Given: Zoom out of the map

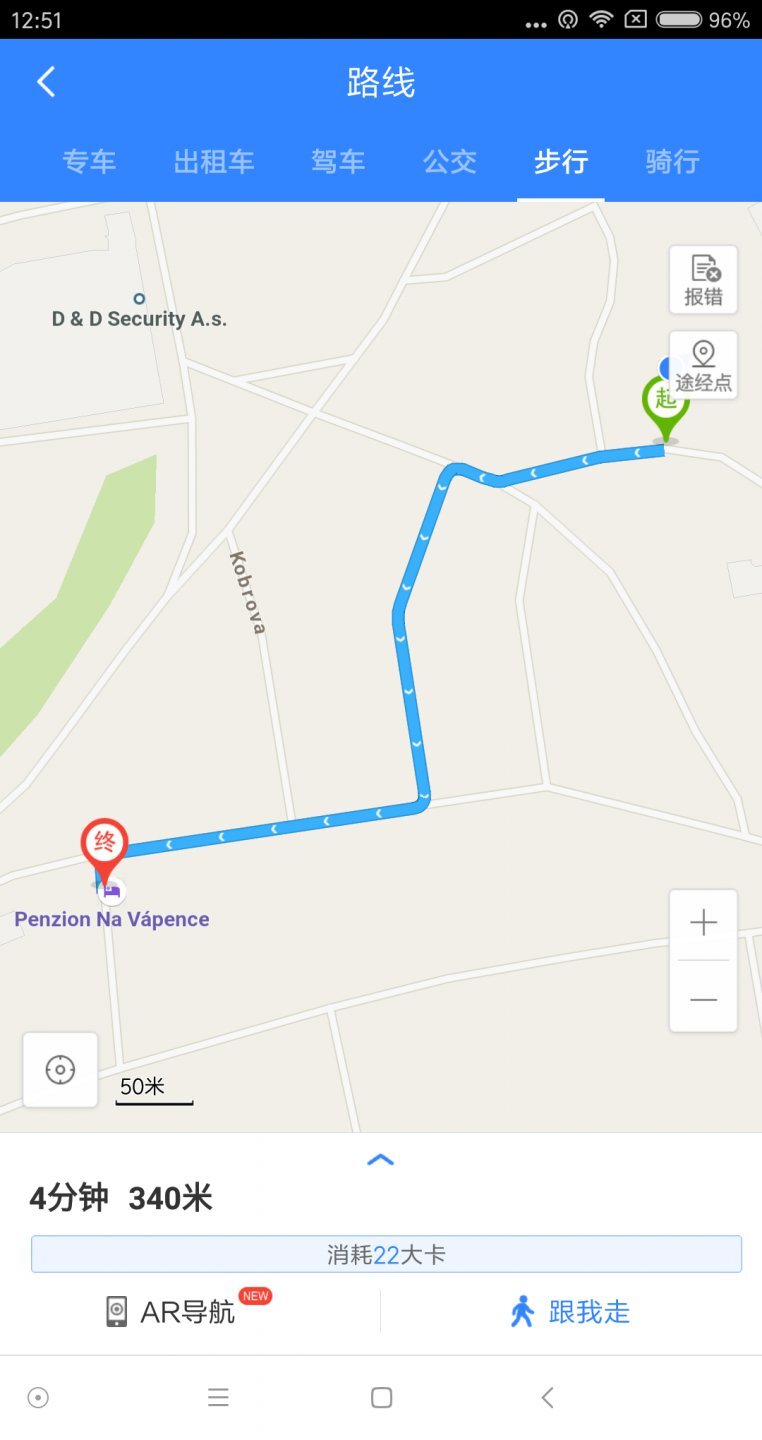Looking at the screenshot, I should tap(703, 999).
